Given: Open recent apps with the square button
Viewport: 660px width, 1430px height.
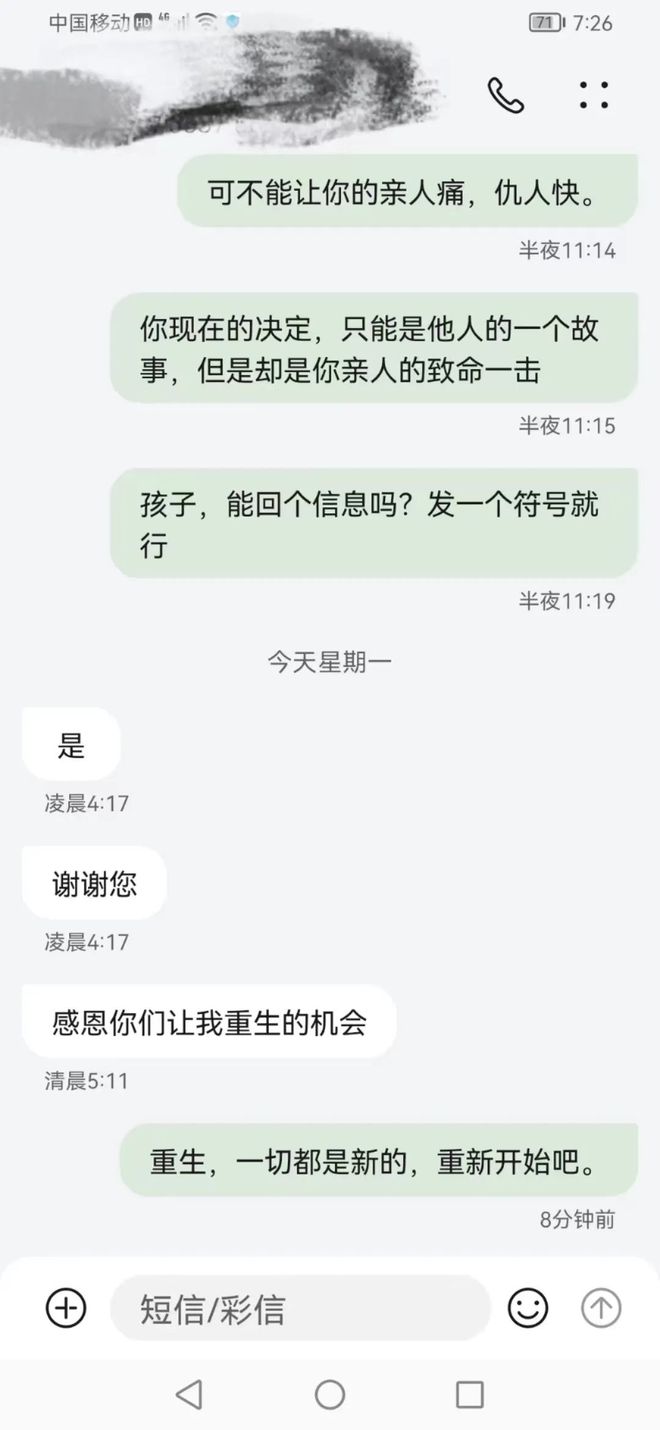Looking at the screenshot, I should (469, 1394).
